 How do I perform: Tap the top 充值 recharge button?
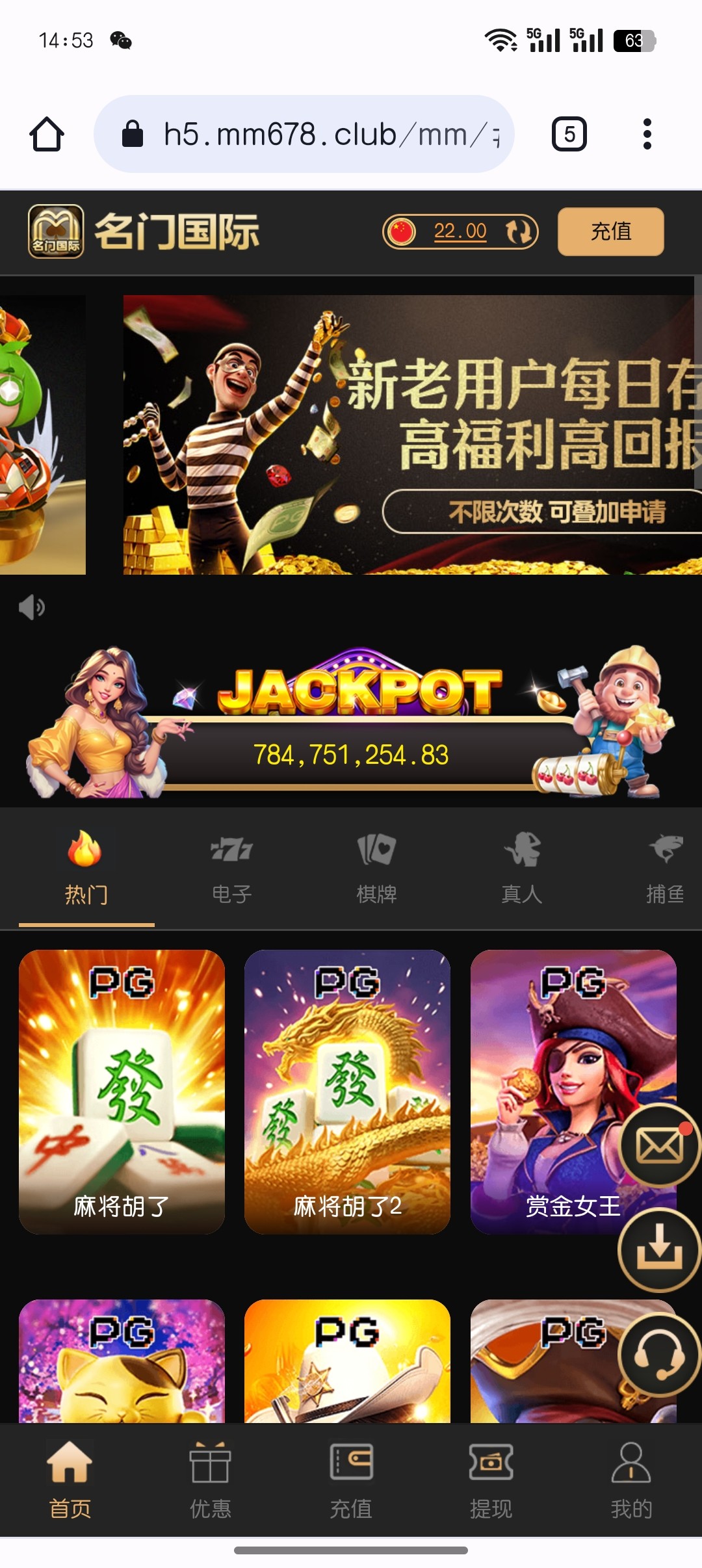click(x=610, y=231)
